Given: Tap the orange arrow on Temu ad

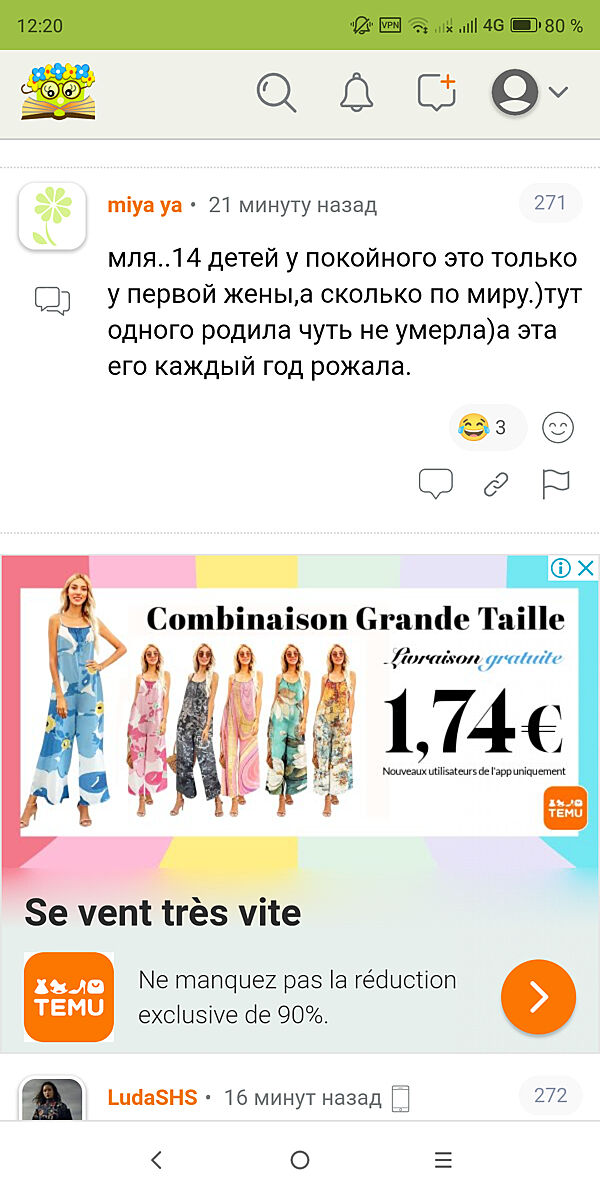Looking at the screenshot, I should [x=538, y=997].
